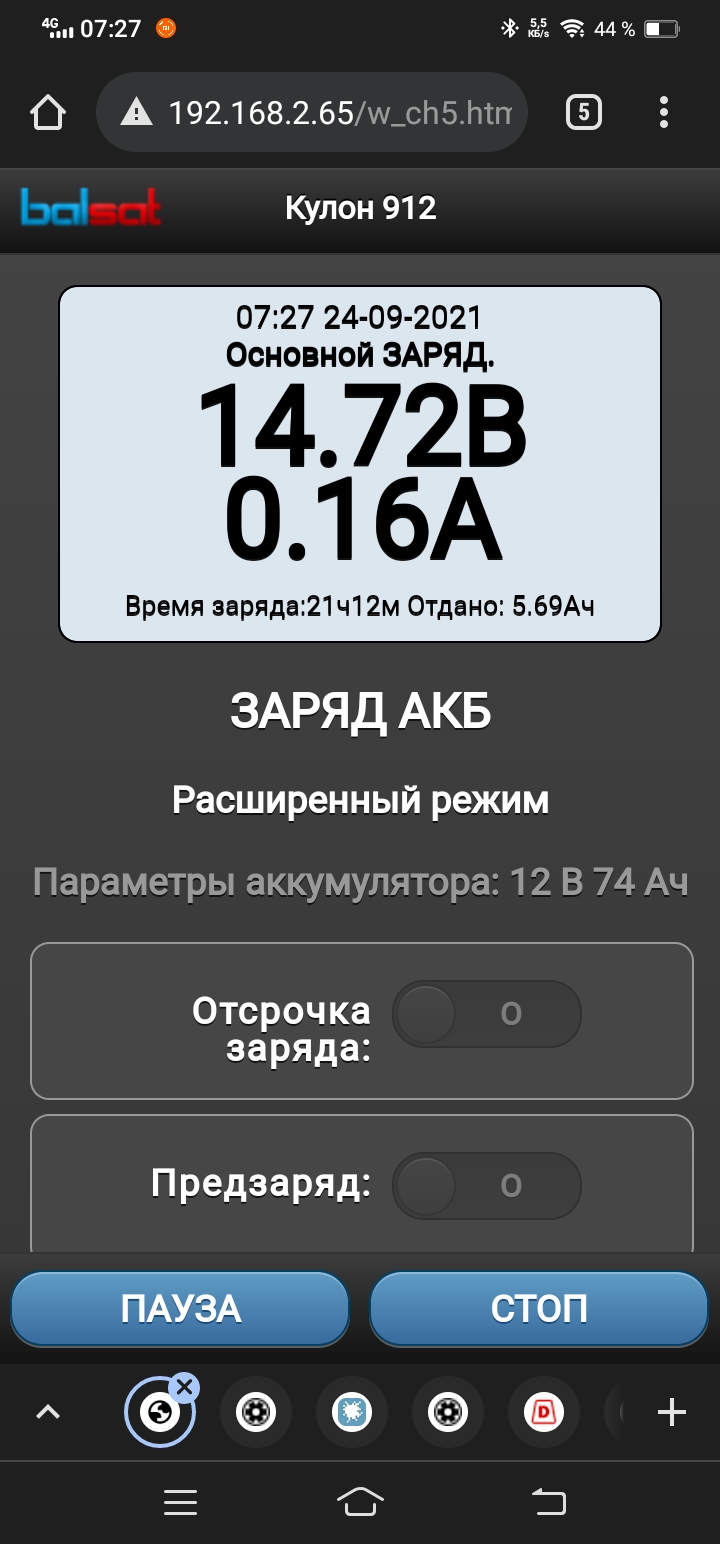The height and width of the screenshot is (1544, 720).
Task: Toggle the Отсрочка заряда switch
Action: [486, 1014]
